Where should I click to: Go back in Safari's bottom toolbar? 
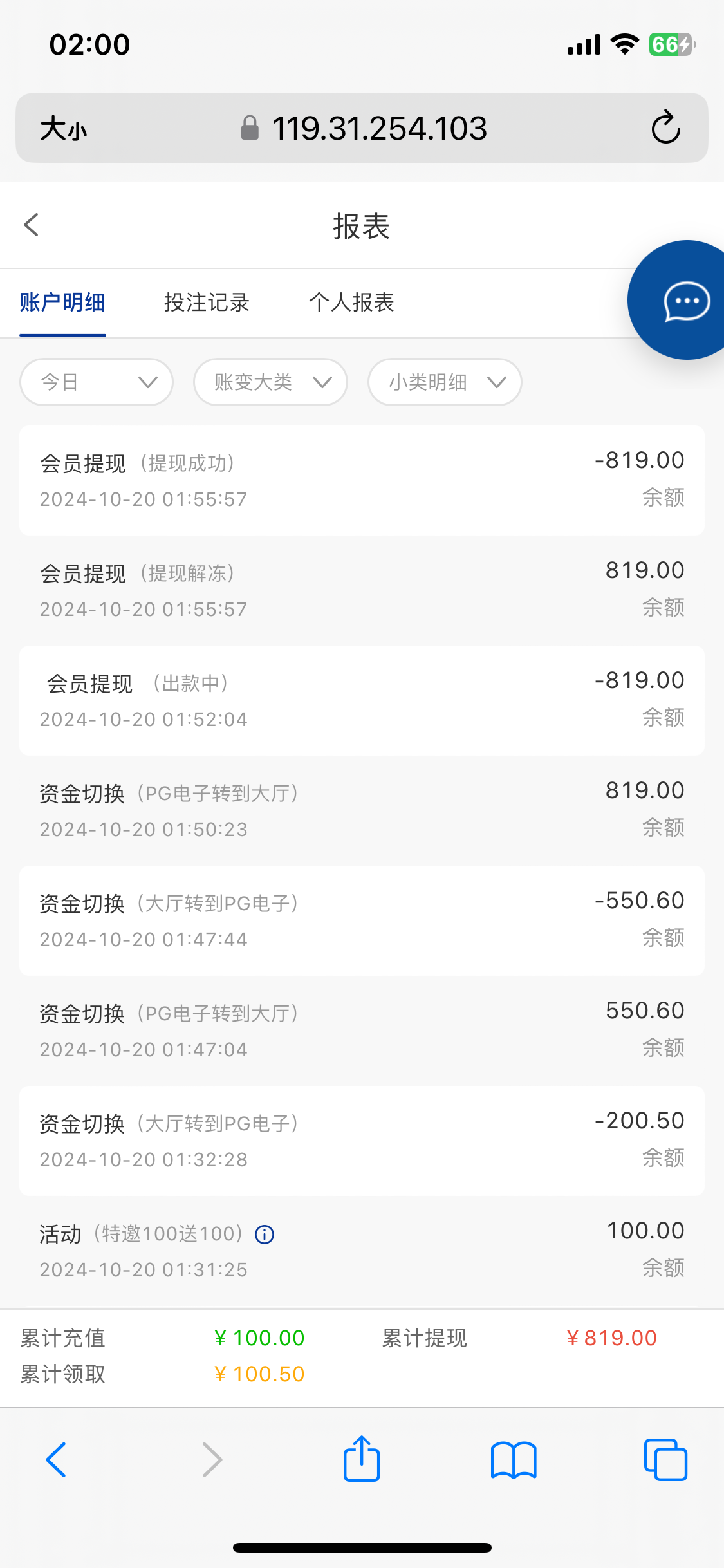click(x=56, y=1460)
